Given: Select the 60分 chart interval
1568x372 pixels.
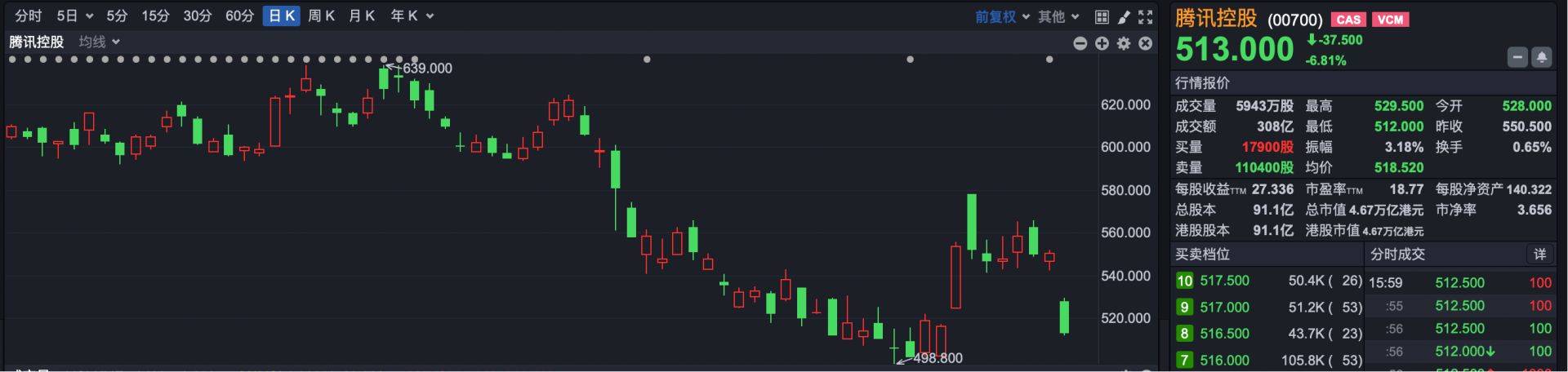Looking at the screenshot, I should point(239,15).
